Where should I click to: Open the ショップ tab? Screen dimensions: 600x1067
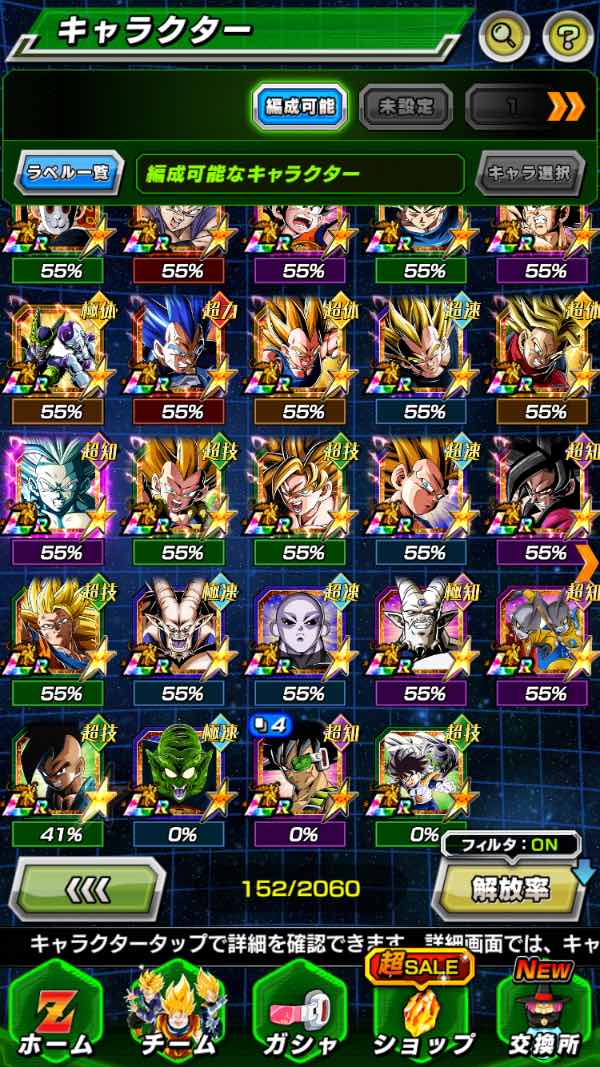[x=423, y=1012]
